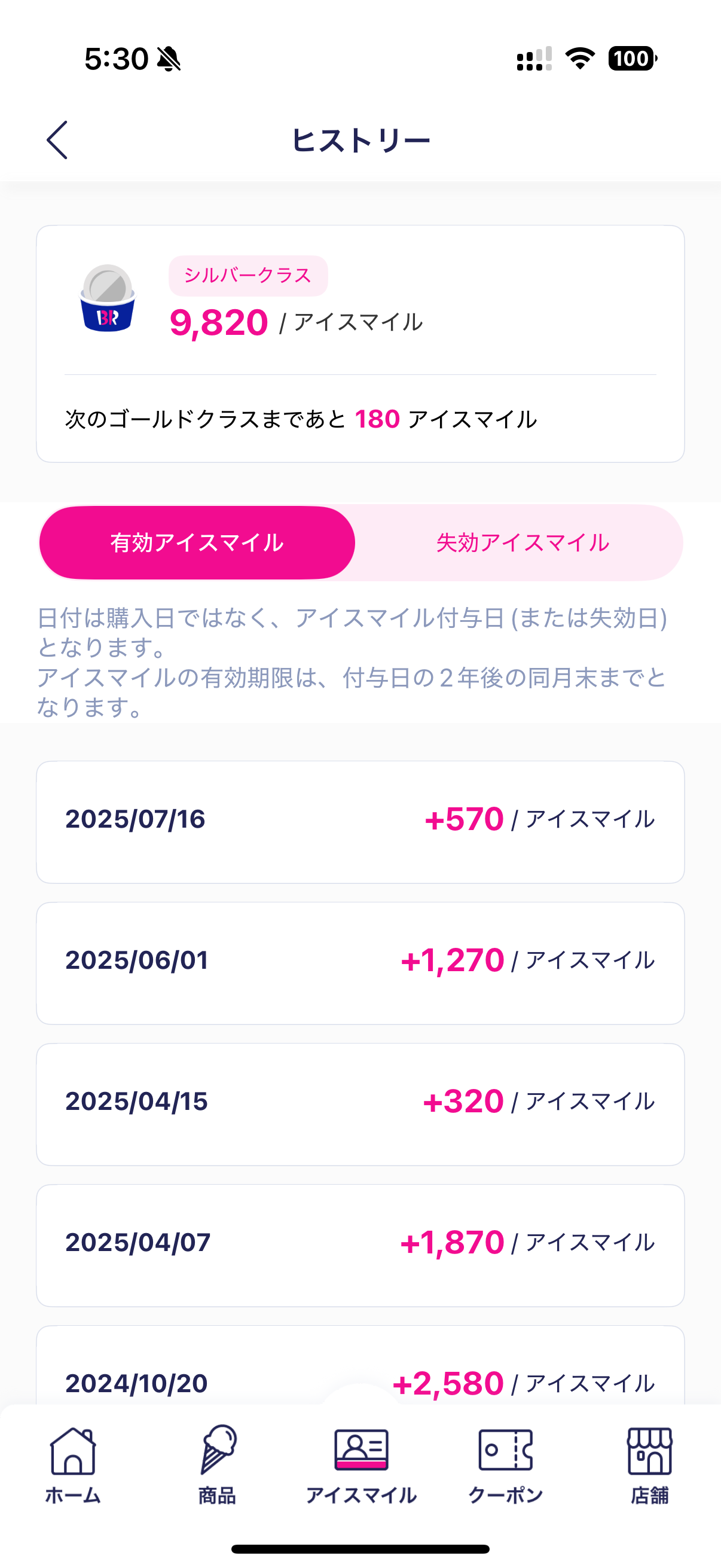The image size is (721, 1568).
Task: Toggle the シルバークラス badge
Action: tap(248, 276)
